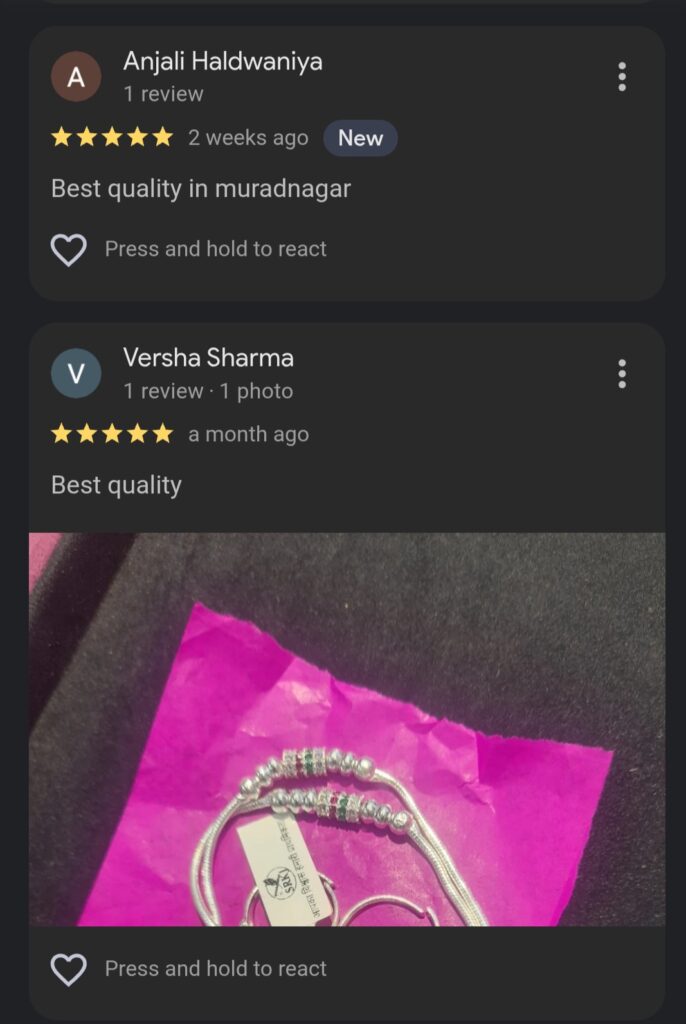Open Versha Sharma's reviewer name
Screen dimensions: 686x1024
point(208,358)
